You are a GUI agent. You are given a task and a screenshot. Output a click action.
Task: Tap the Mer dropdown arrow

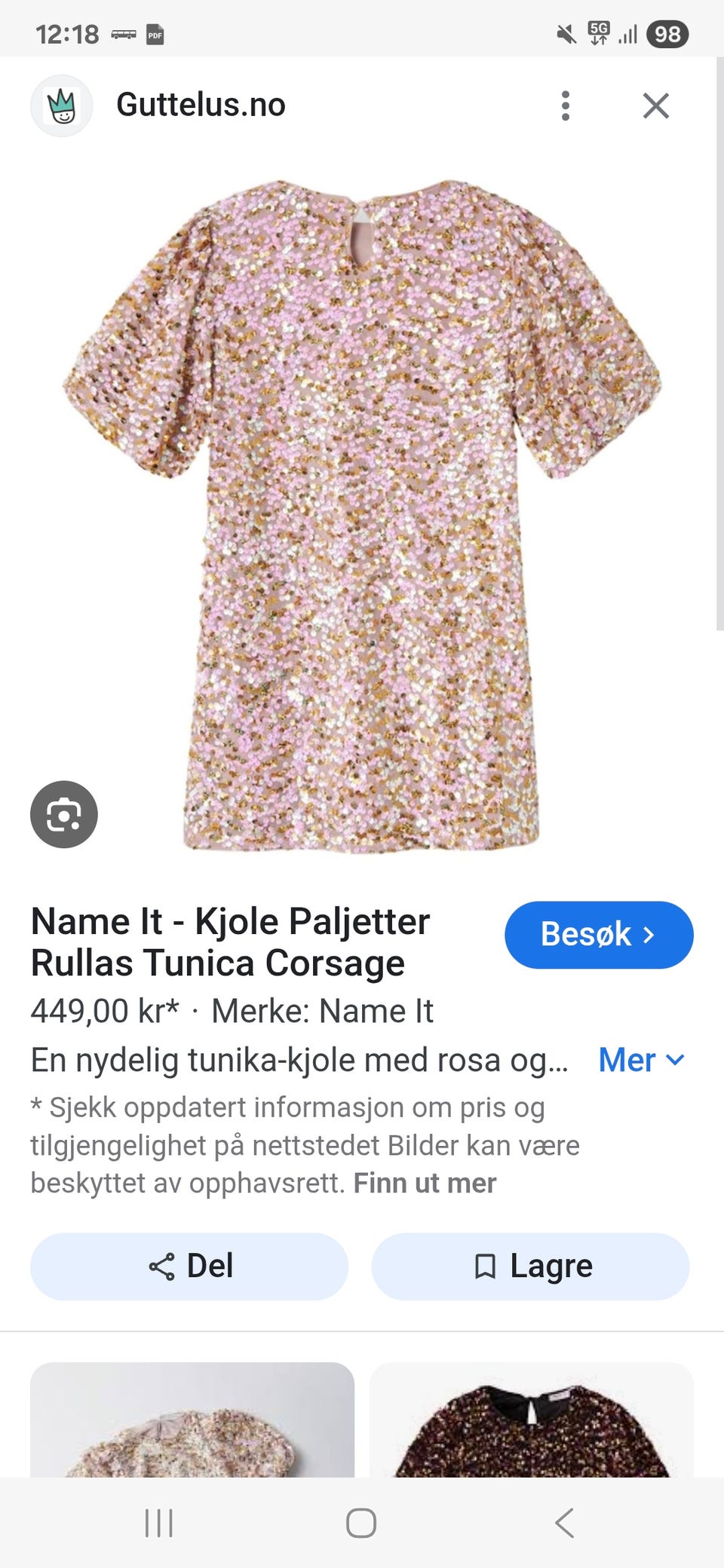673,1061
